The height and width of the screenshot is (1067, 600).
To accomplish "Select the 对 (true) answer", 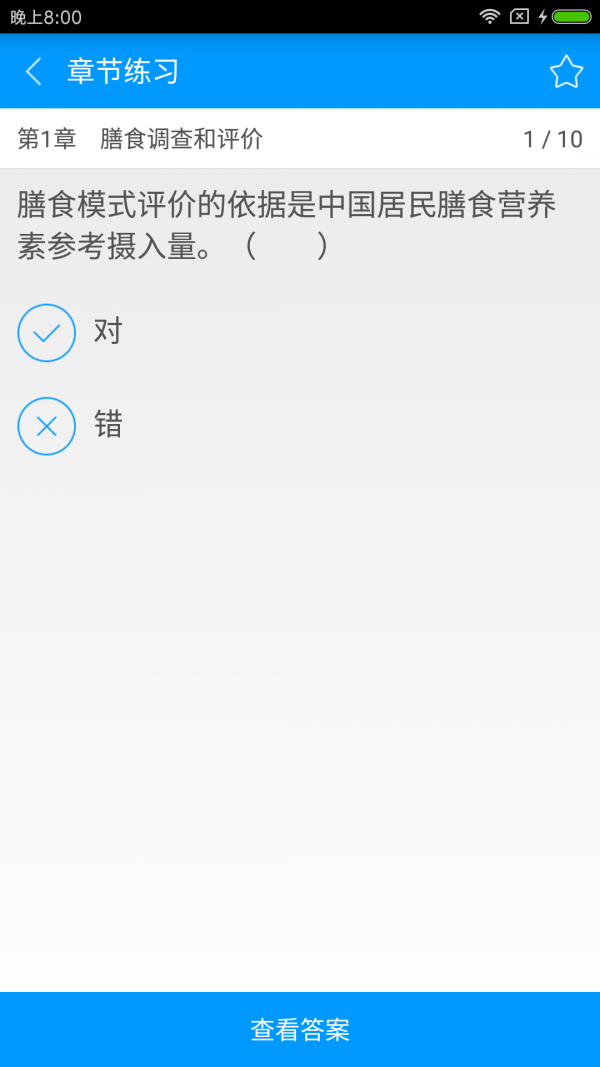I will 47,332.
